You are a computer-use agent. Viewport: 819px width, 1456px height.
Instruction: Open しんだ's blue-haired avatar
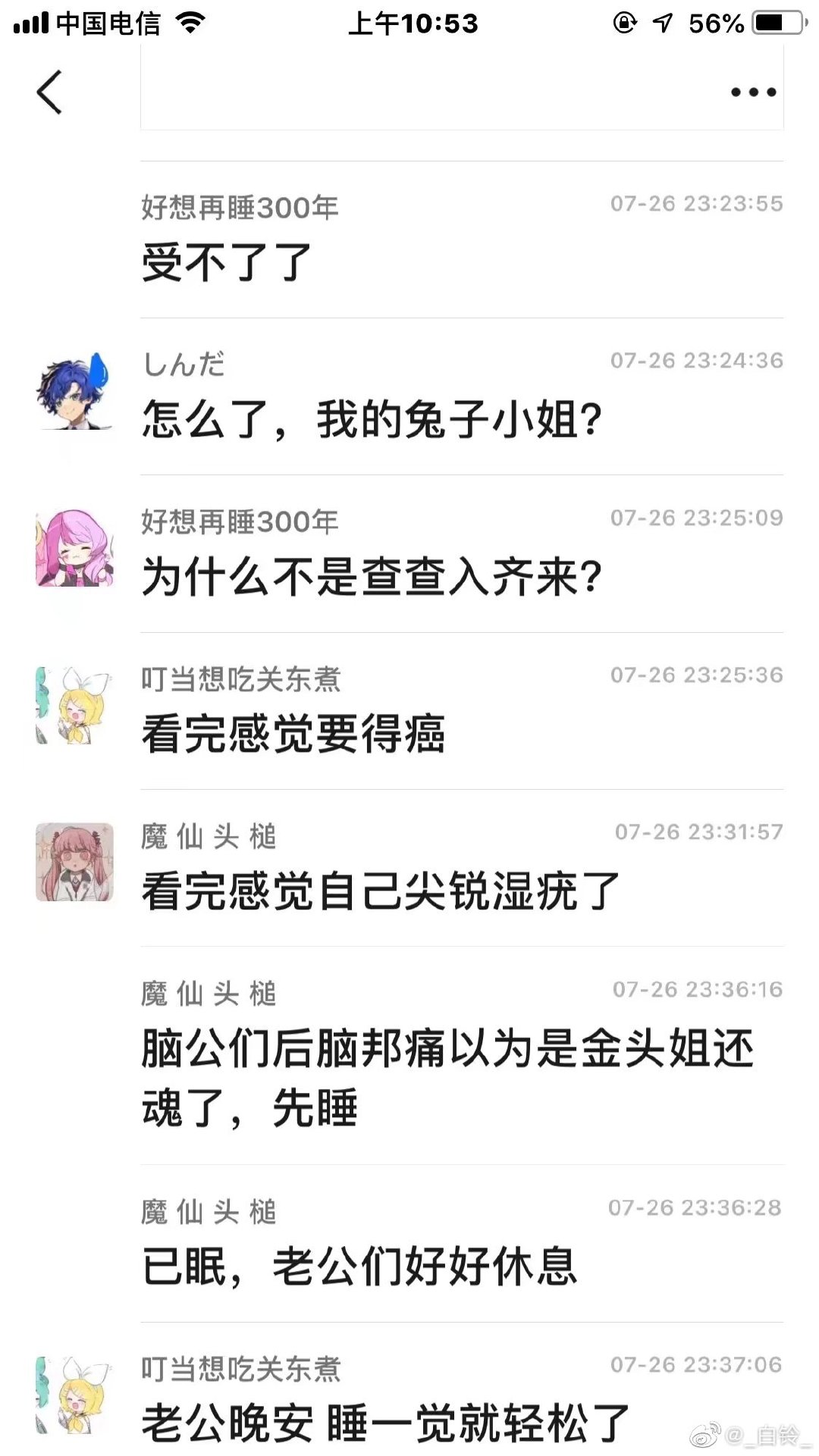[x=74, y=391]
